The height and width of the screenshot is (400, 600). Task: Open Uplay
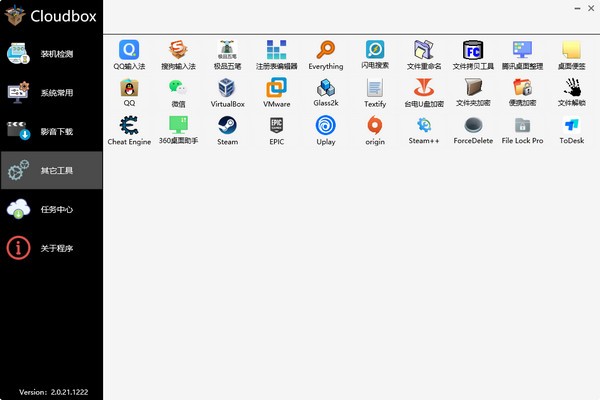(326, 128)
